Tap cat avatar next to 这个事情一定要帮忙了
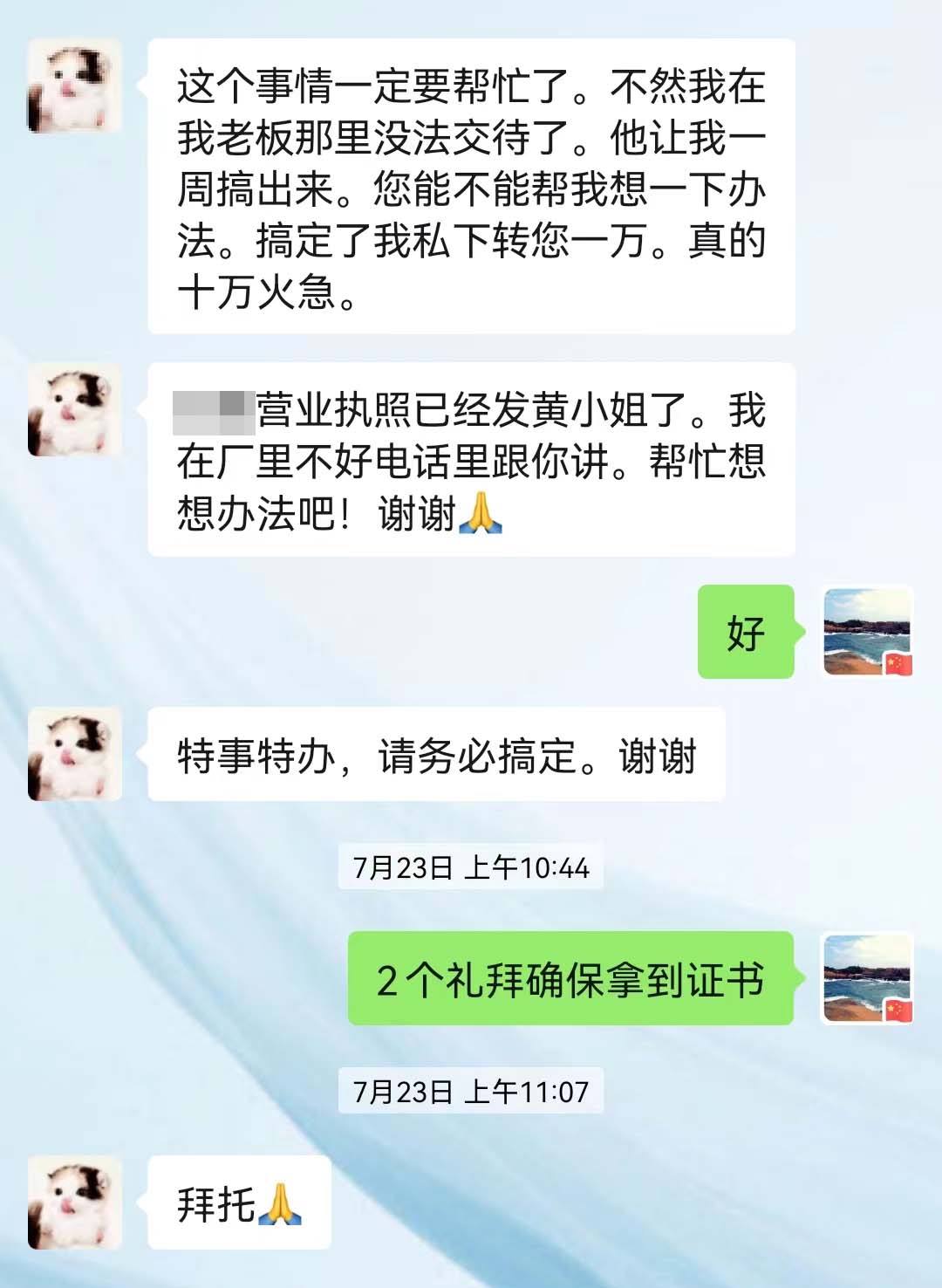The width and height of the screenshot is (942, 1288). [x=74, y=86]
